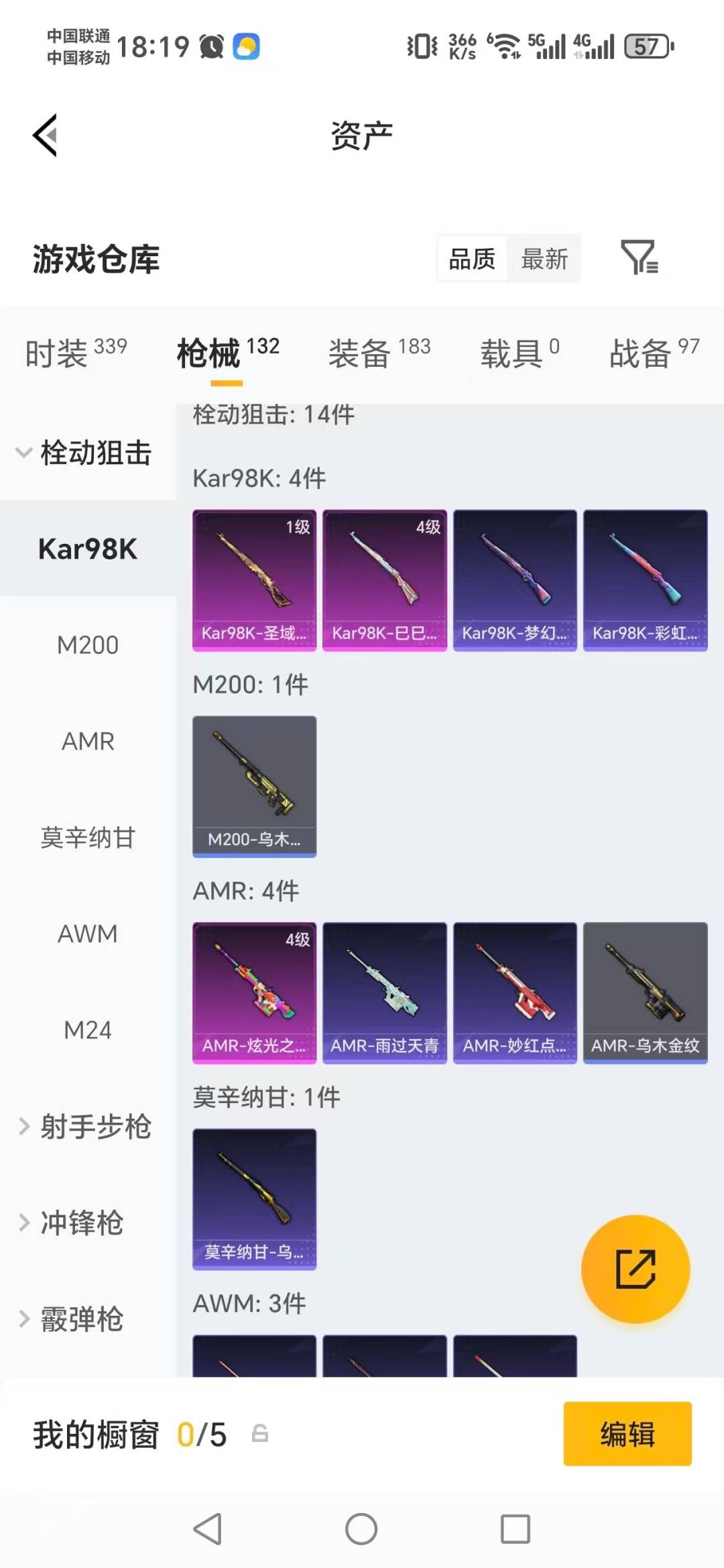
Task: Open the alarm clock status icon
Action: click(x=210, y=46)
